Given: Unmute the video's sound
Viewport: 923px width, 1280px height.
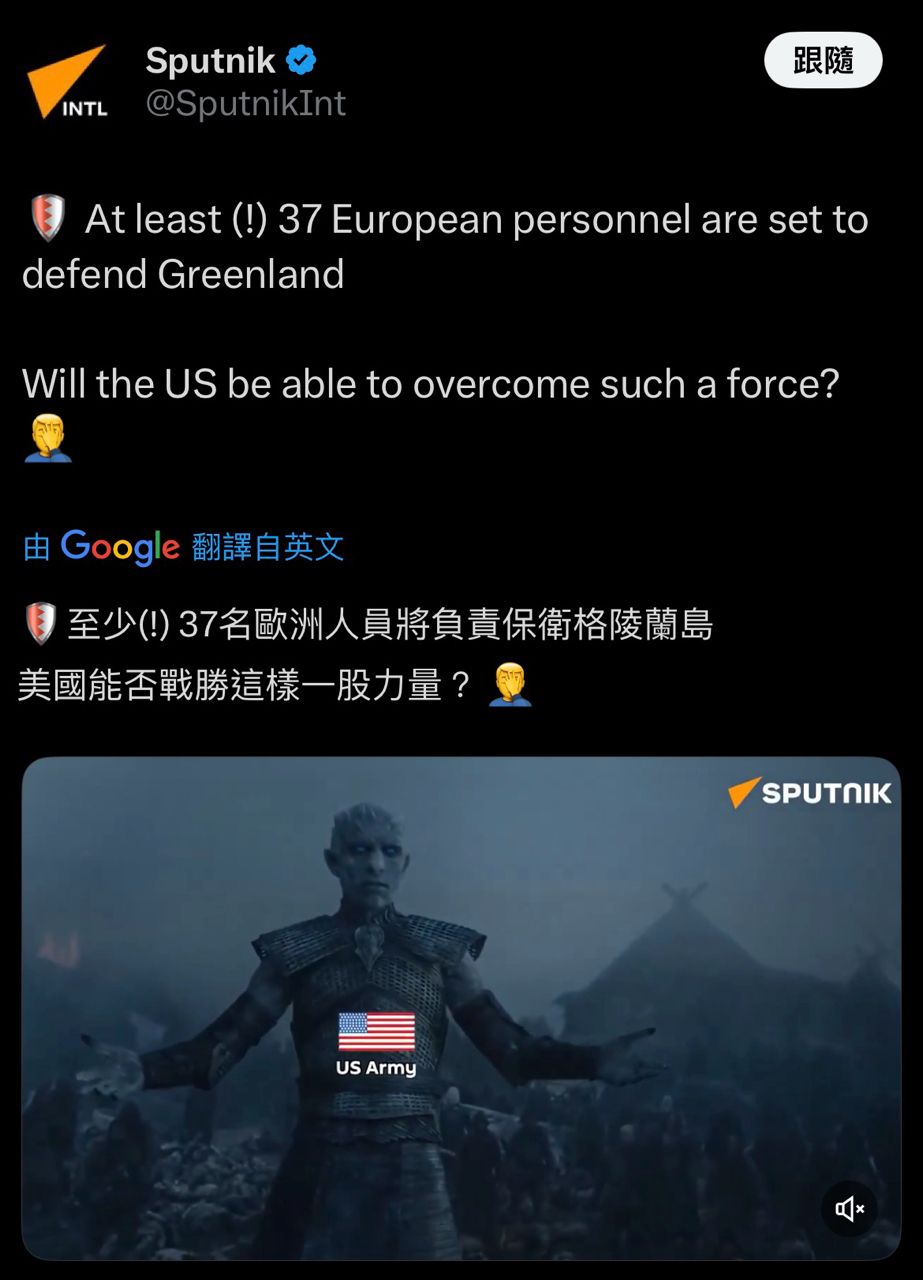Looking at the screenshot, I should pos(849,1209).
